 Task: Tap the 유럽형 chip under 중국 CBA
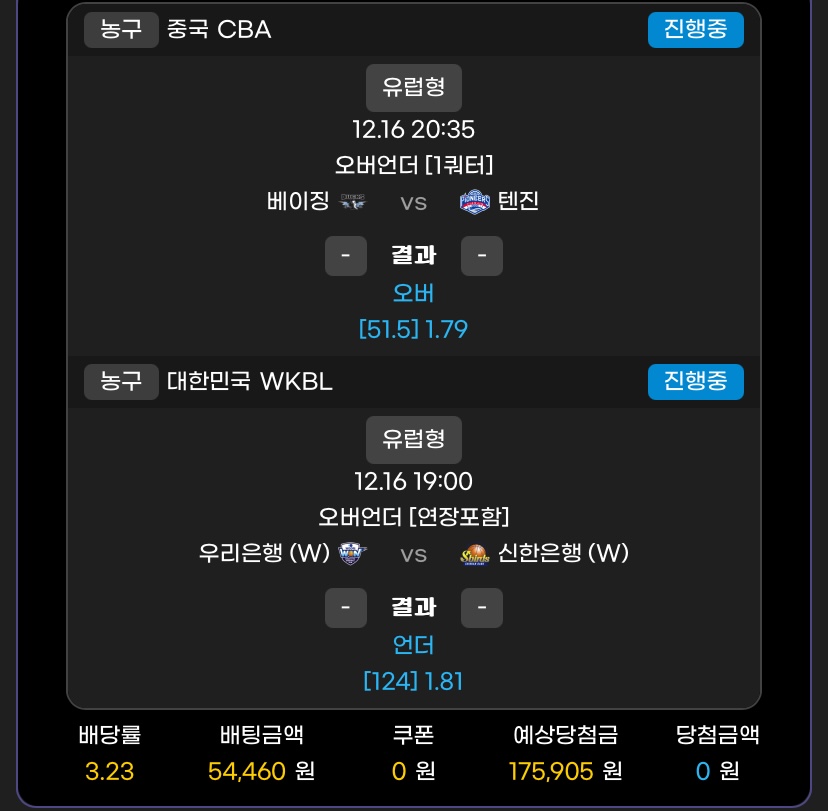click(413, 87)
